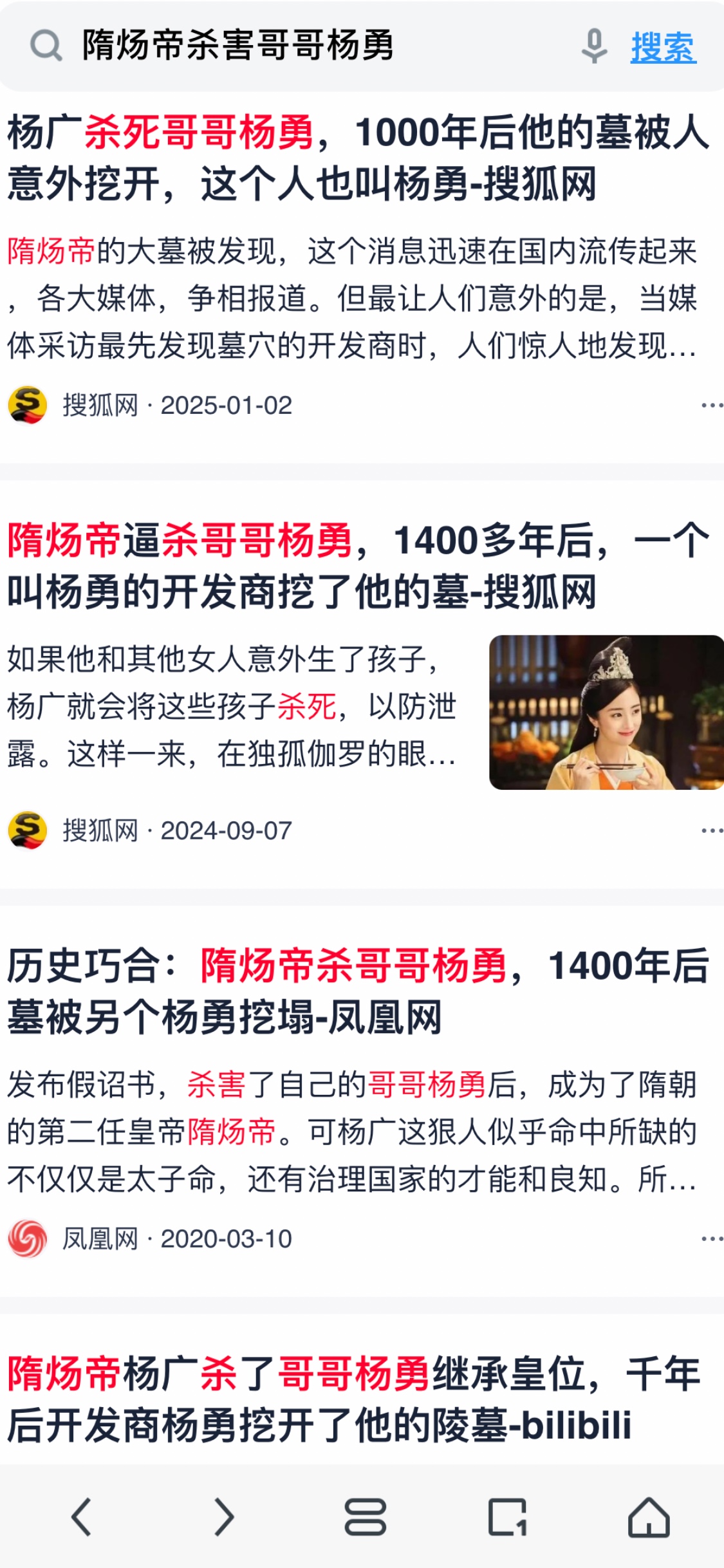724x1568 pixels.
Task: Open the 杨广杀死哥哥杨勇 1000年后 article from 搜狐网
Action: pyautogui.click(x=357, y=158)
